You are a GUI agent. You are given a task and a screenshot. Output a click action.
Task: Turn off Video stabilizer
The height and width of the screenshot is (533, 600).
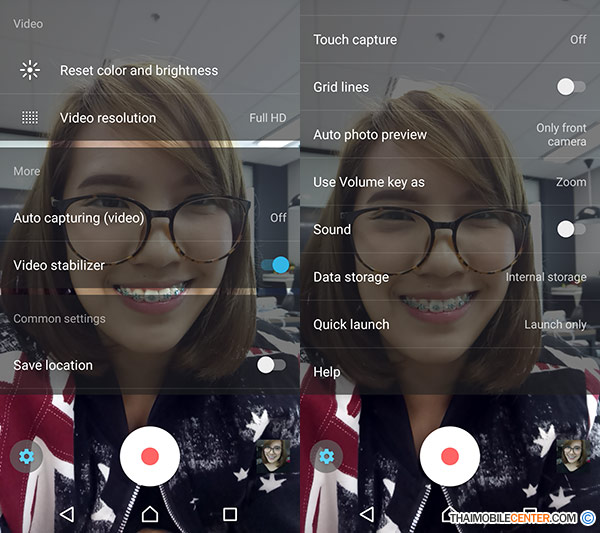[273, 265]
